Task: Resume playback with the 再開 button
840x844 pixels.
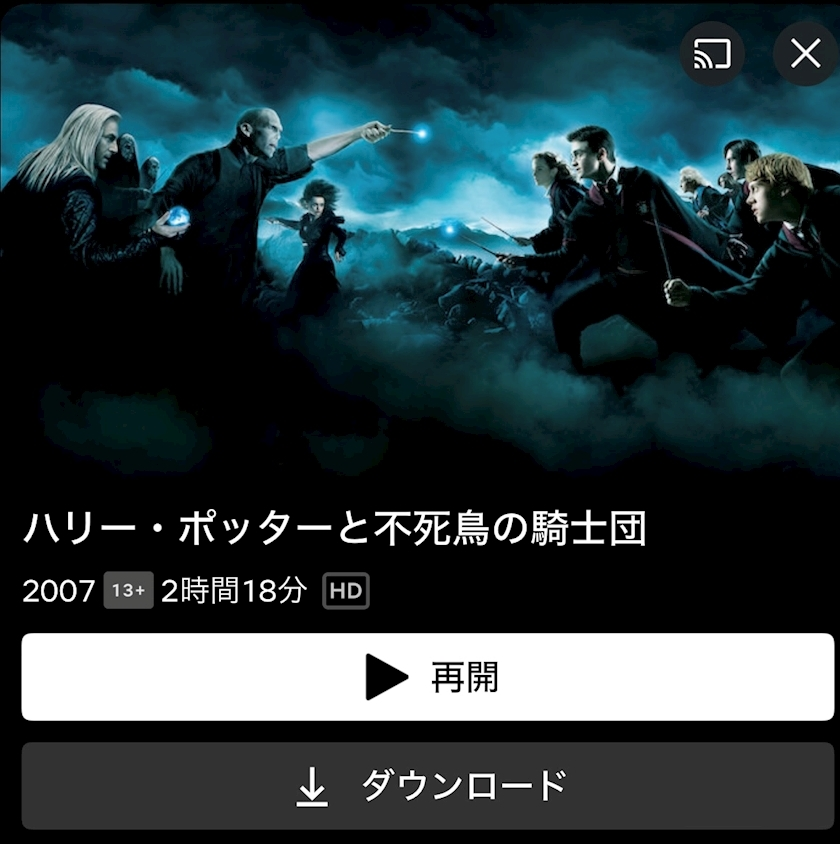Action: coord(428,677)
